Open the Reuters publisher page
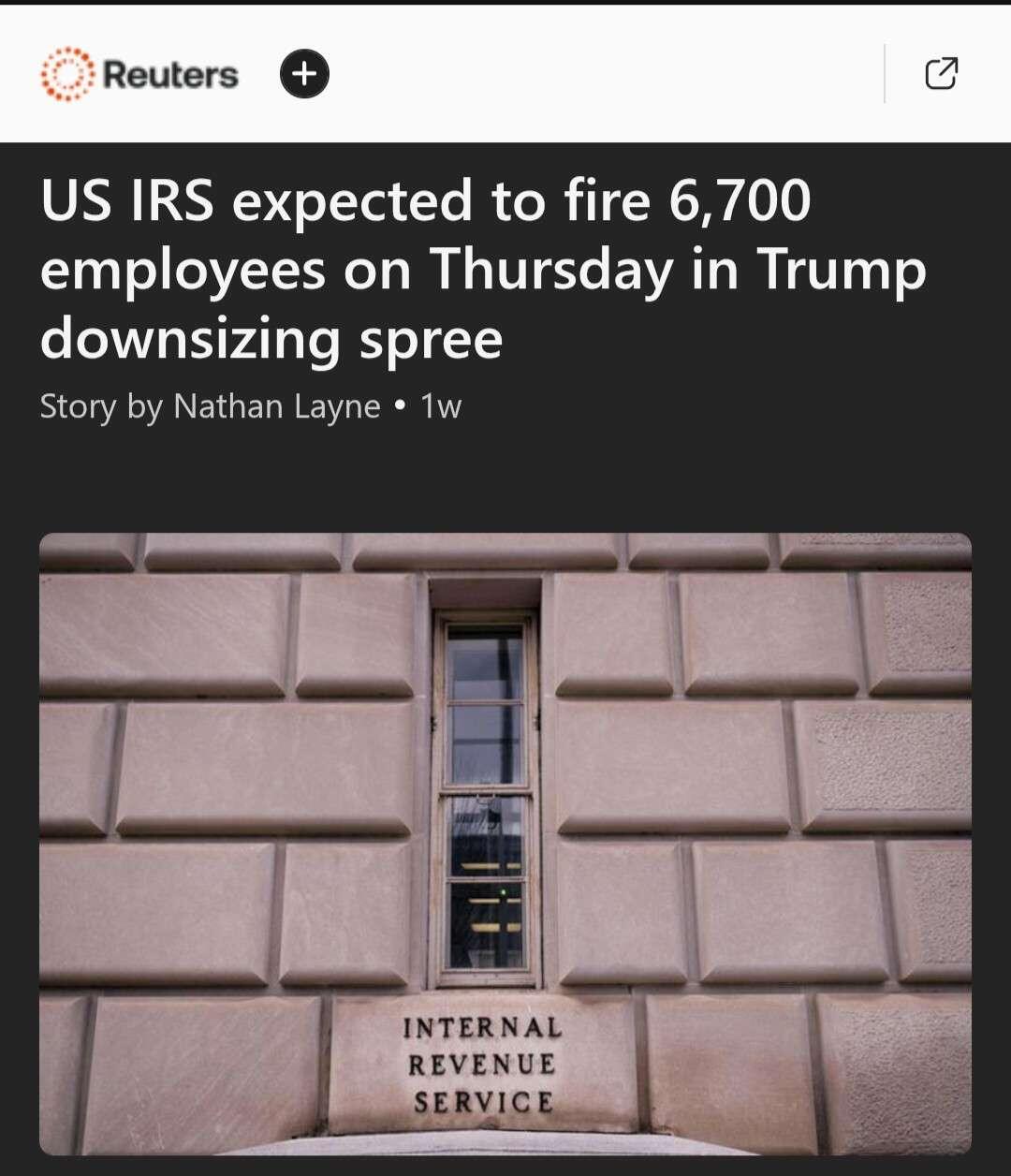Screen dimensions: 1011x1176 tap(140, 74)
